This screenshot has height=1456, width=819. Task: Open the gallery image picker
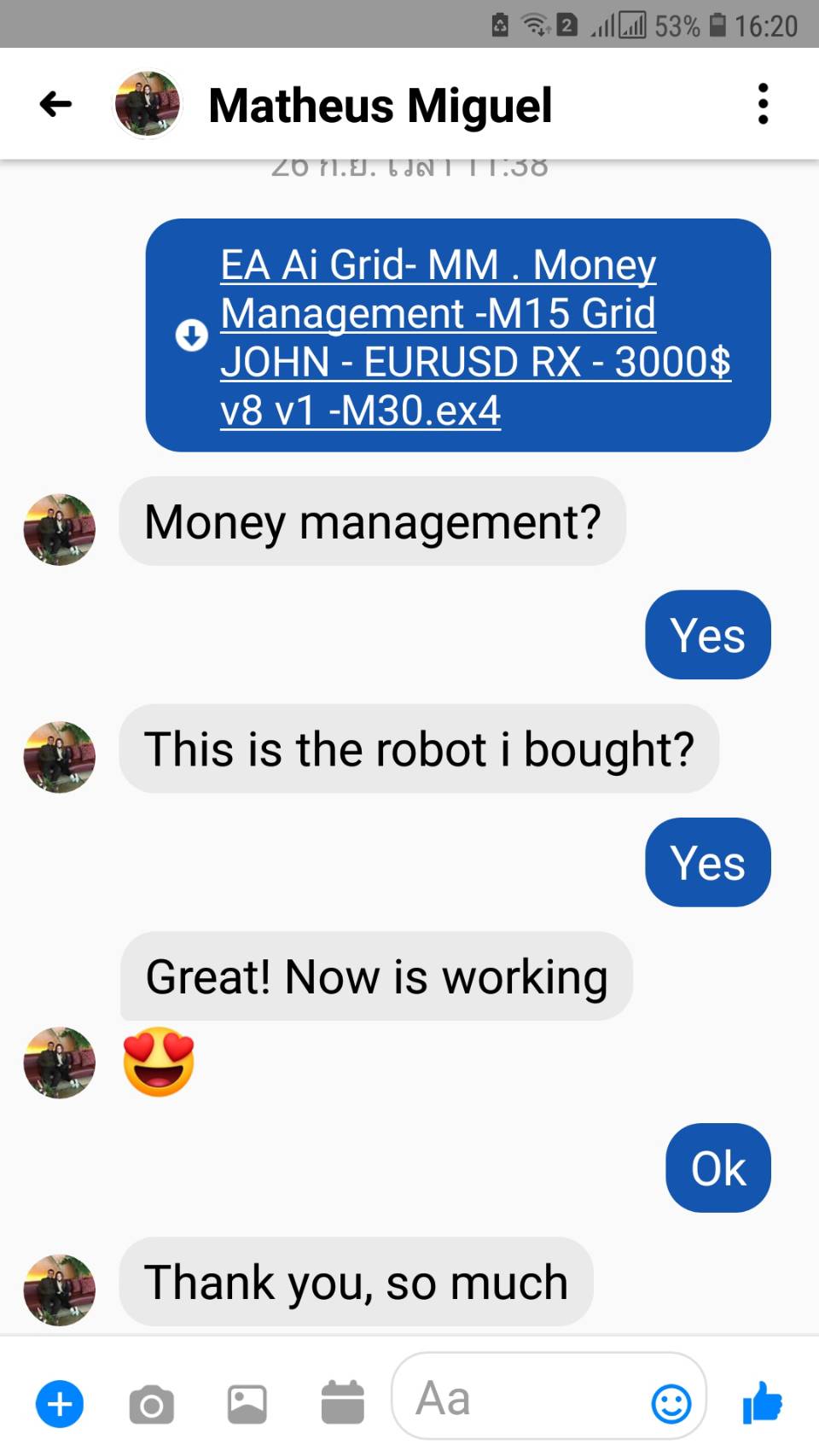click(x=247, y=1404)
